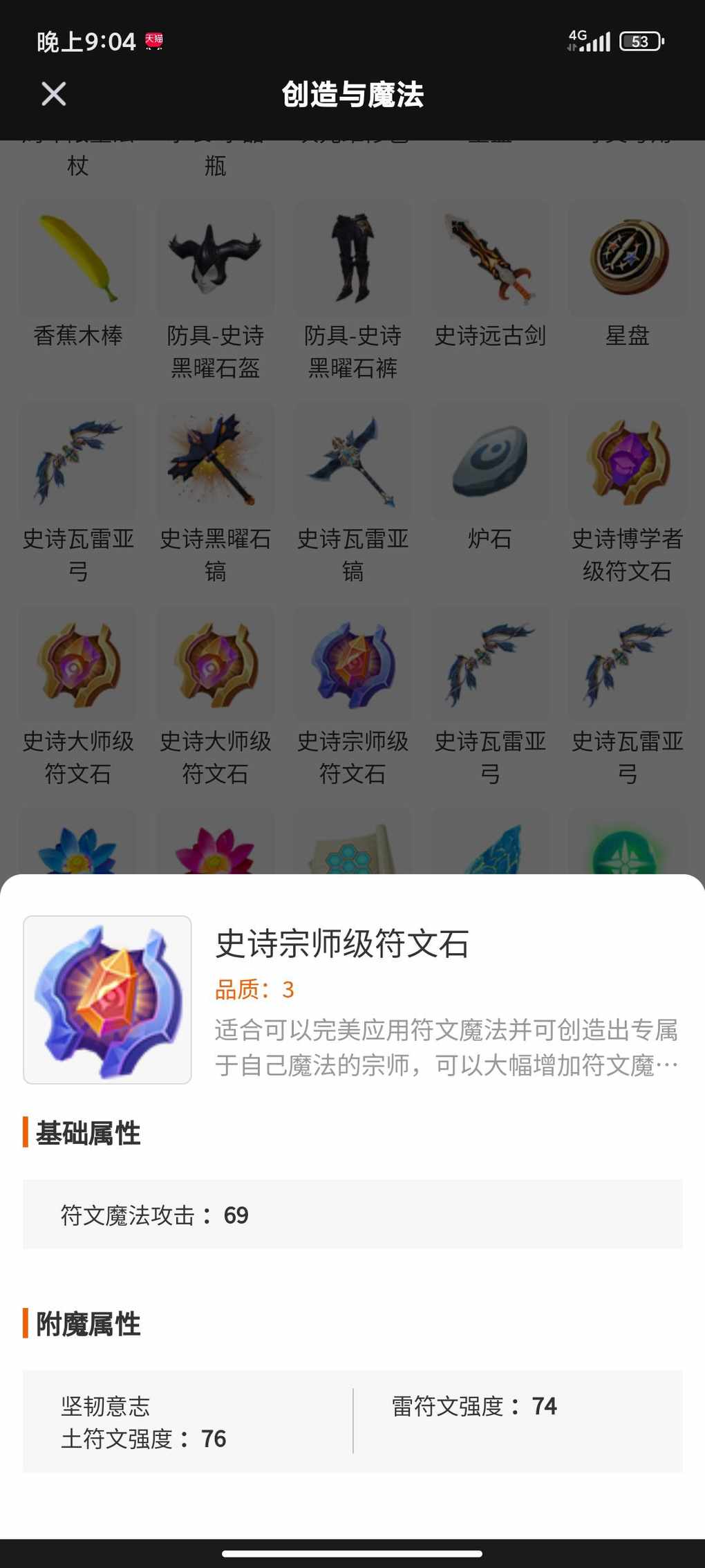Select 防具-史诗黑曜石盔 item

[215, 259]
